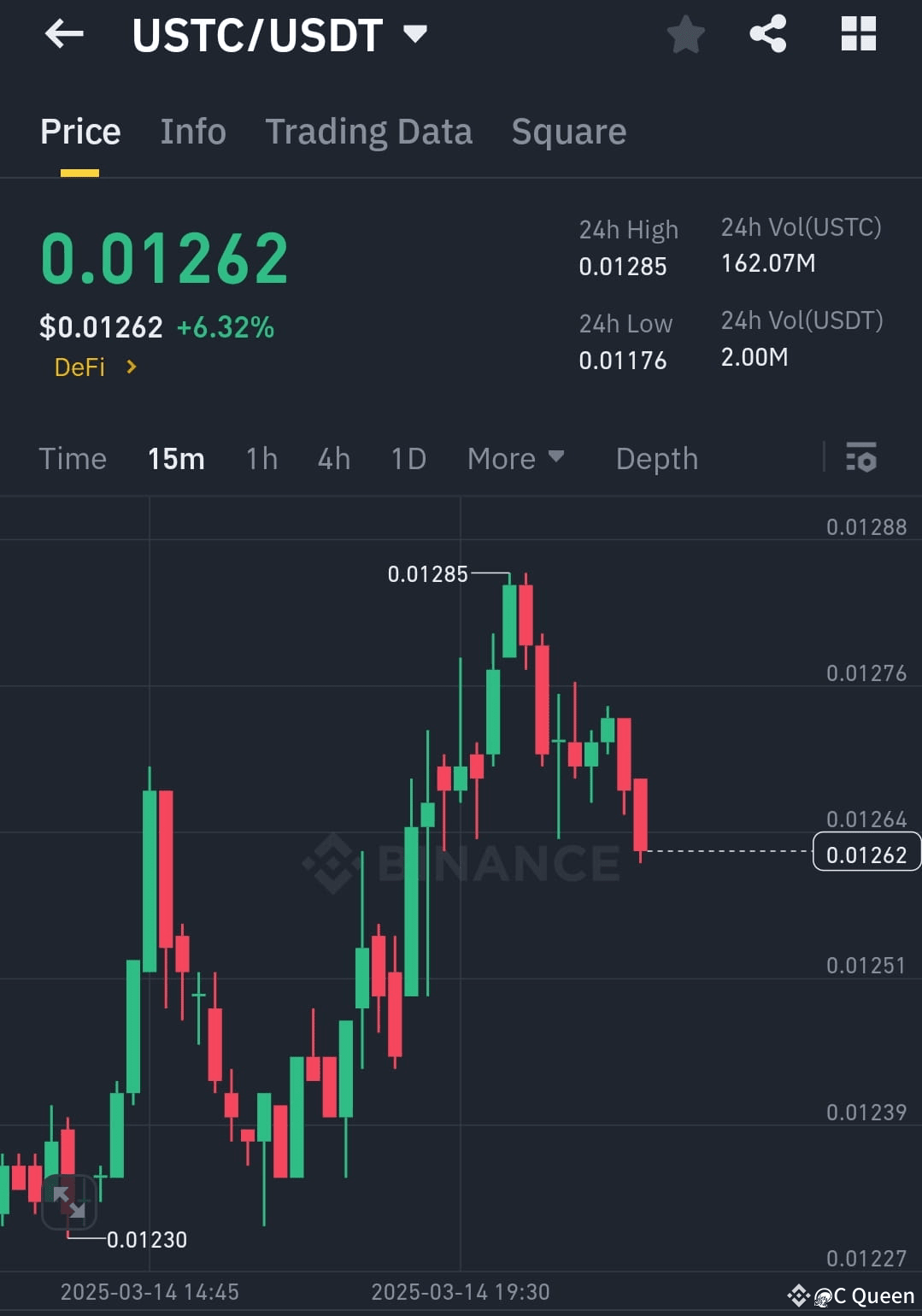The image size is (922, 1316).
Task: Click the resize chart icon on the chart
Action: pos(68,1201)
